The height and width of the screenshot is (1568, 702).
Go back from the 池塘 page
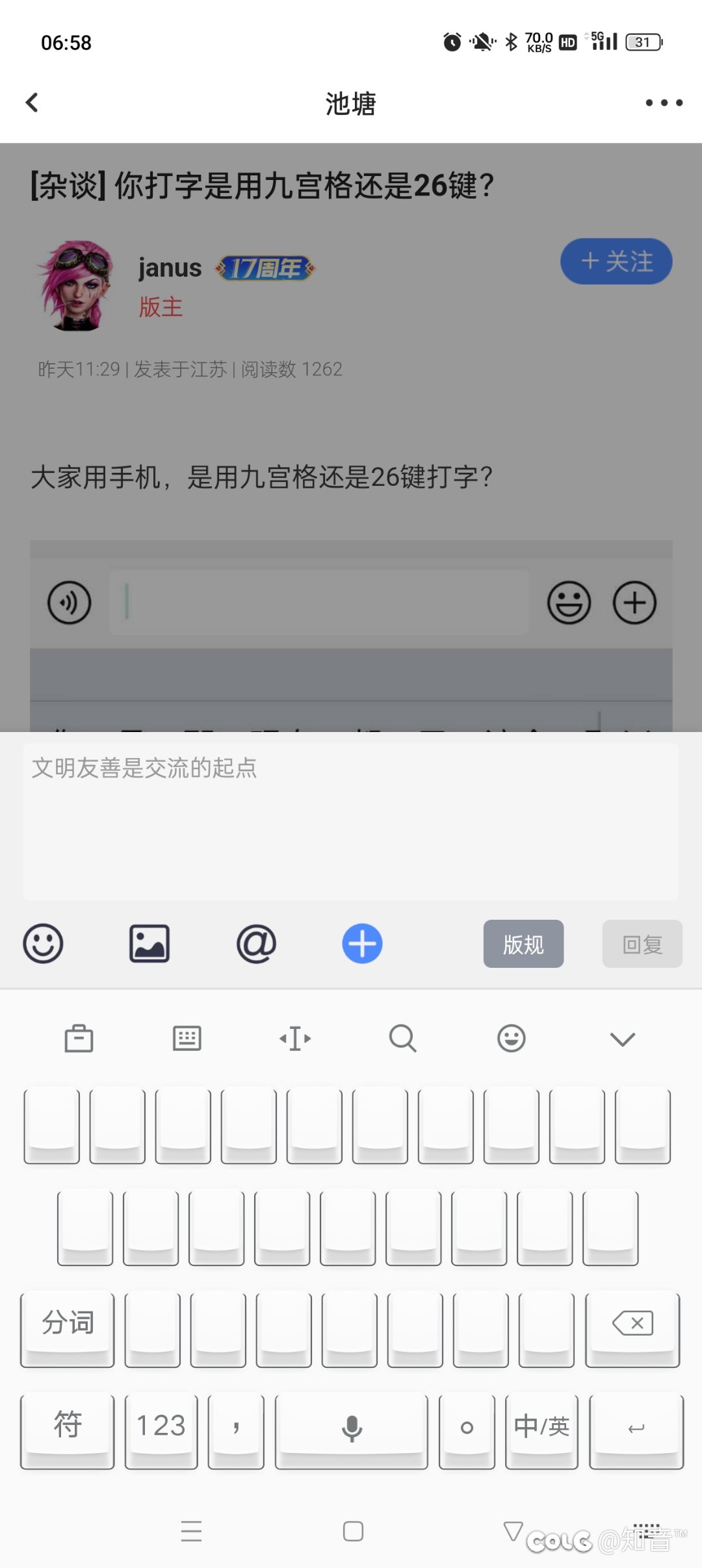32,103
